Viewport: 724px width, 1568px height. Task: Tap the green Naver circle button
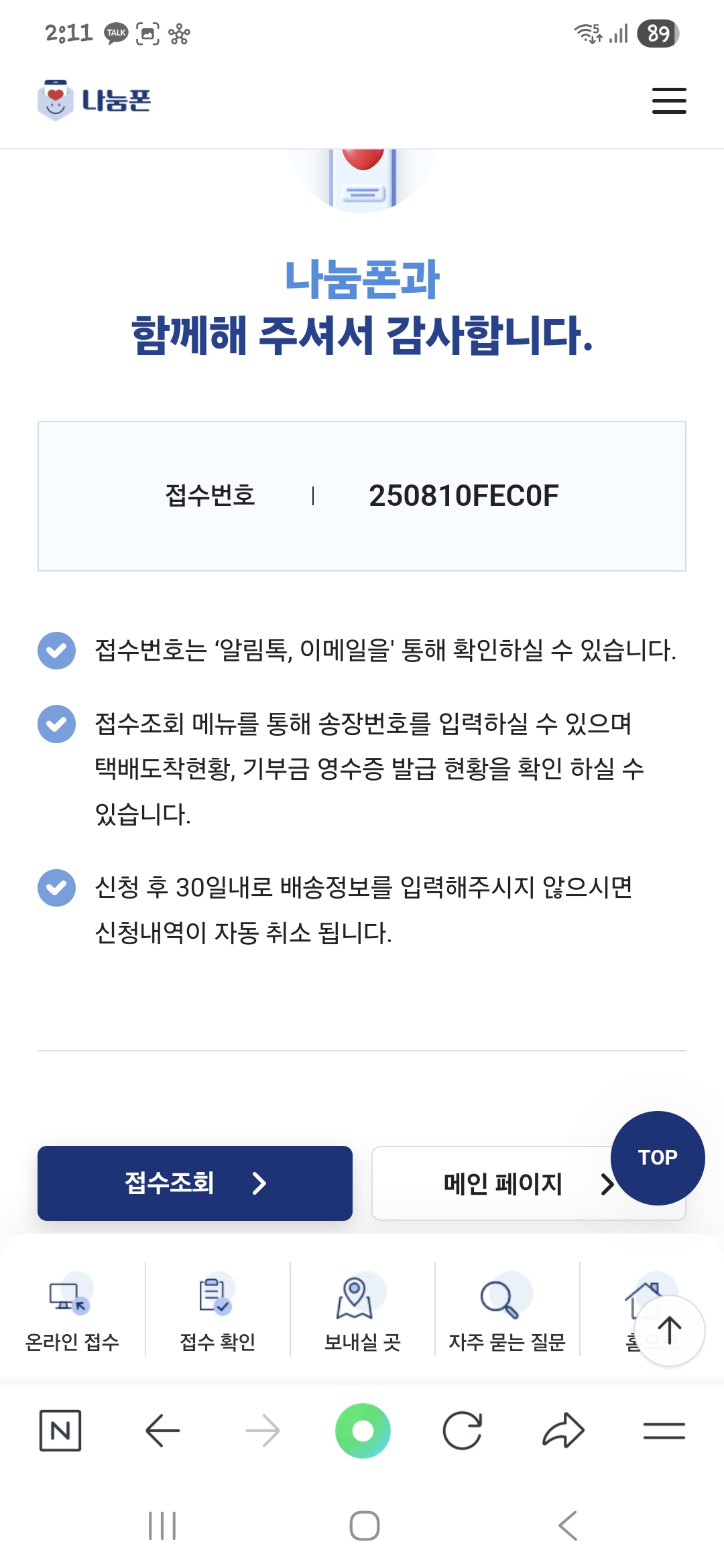pos(363,1431)
